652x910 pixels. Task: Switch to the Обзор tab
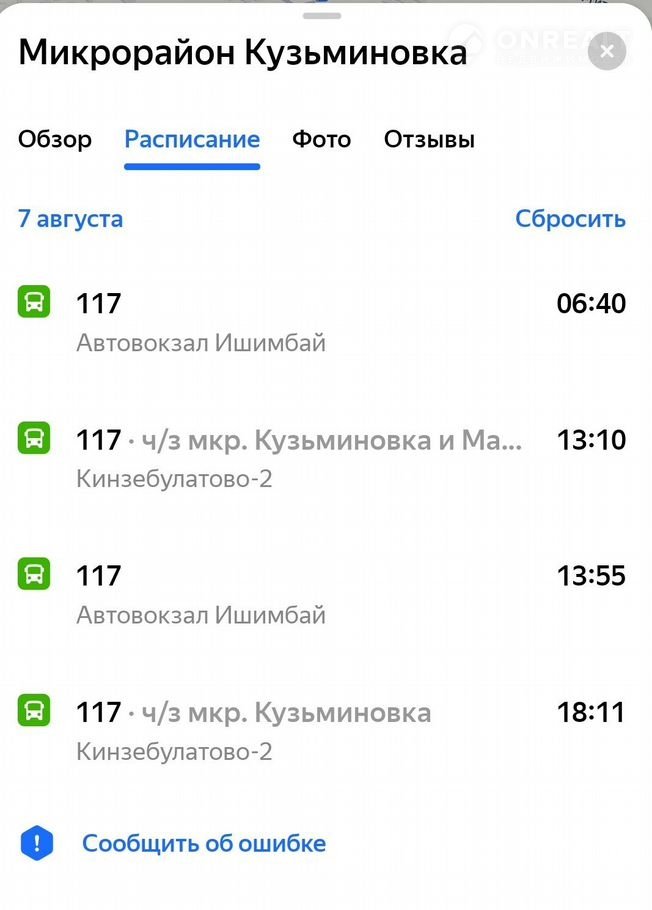(x=55, y=139)
